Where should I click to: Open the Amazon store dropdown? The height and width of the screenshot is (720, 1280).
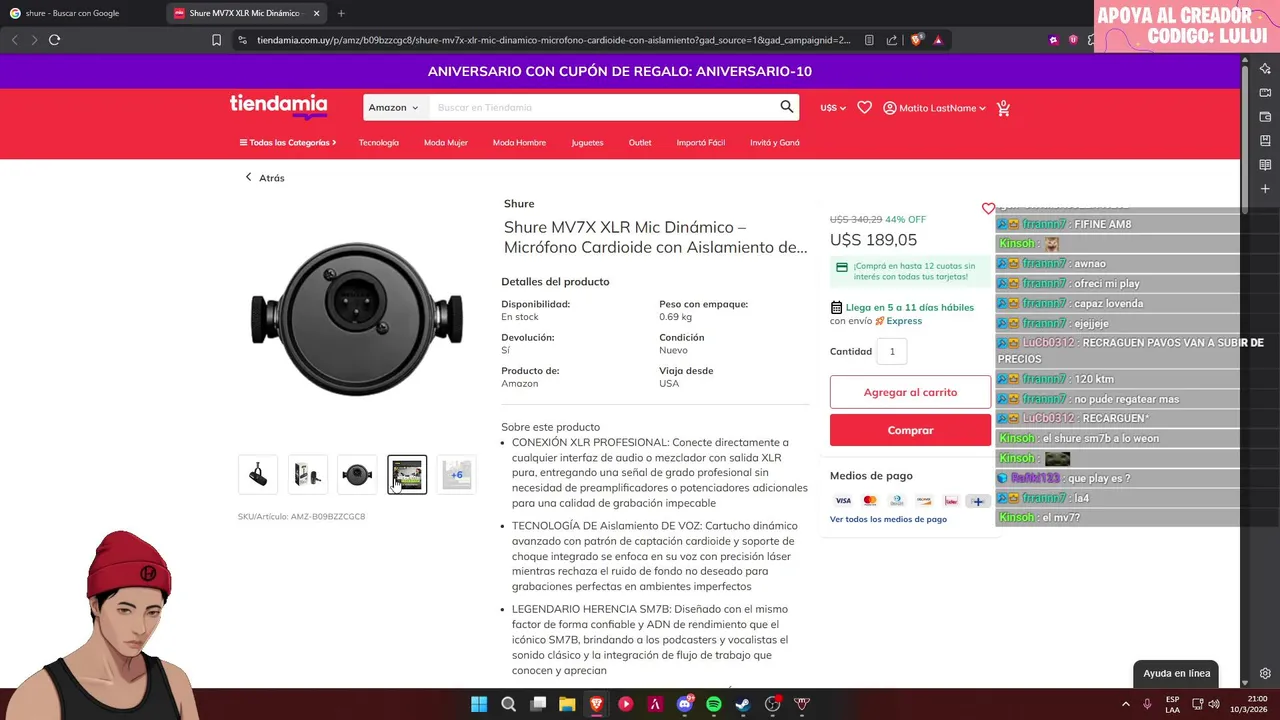point(393,107)
